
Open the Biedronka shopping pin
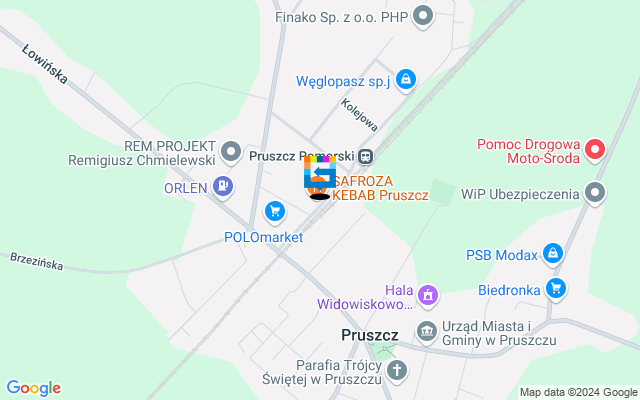pyautogui.click(x=556, y=289)
